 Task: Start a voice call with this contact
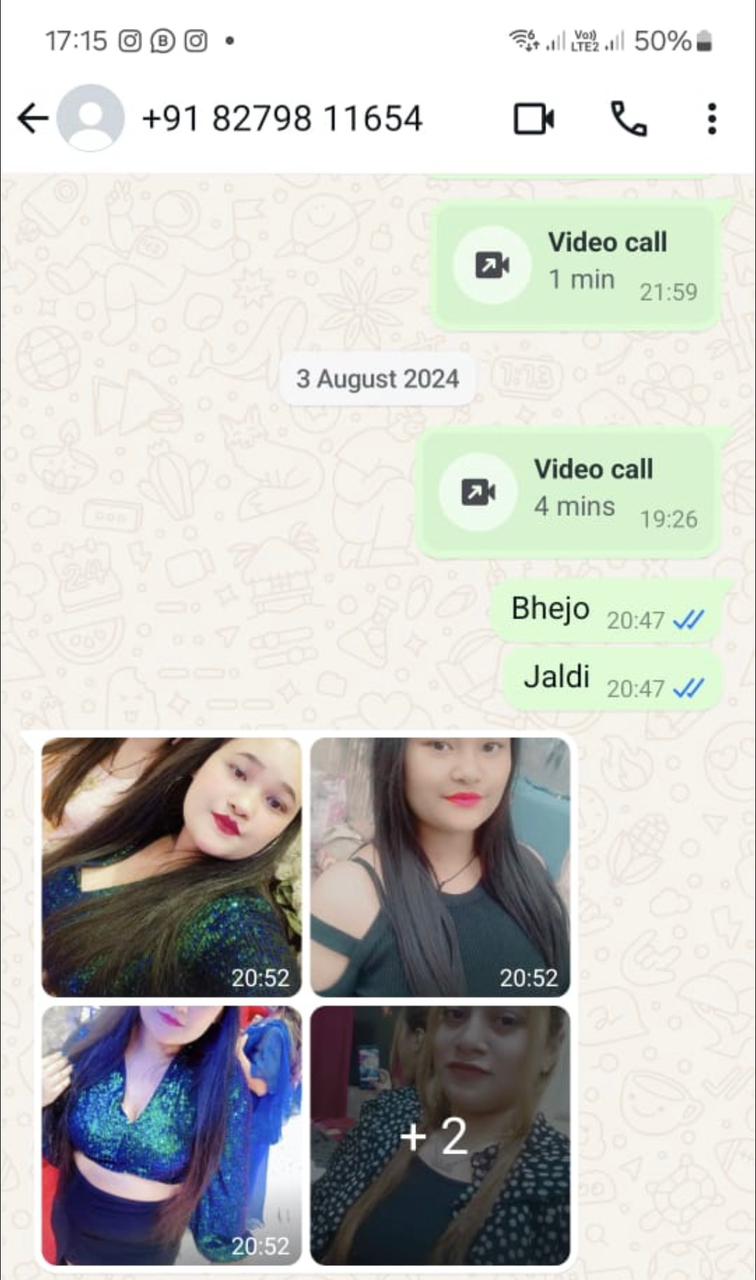tap(629, 119)
